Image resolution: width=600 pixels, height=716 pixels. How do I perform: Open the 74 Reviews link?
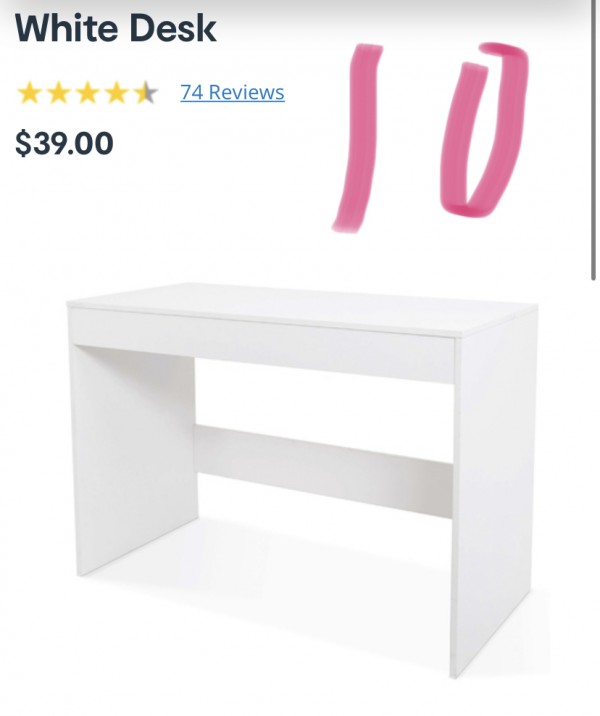(x=232, y=93)
